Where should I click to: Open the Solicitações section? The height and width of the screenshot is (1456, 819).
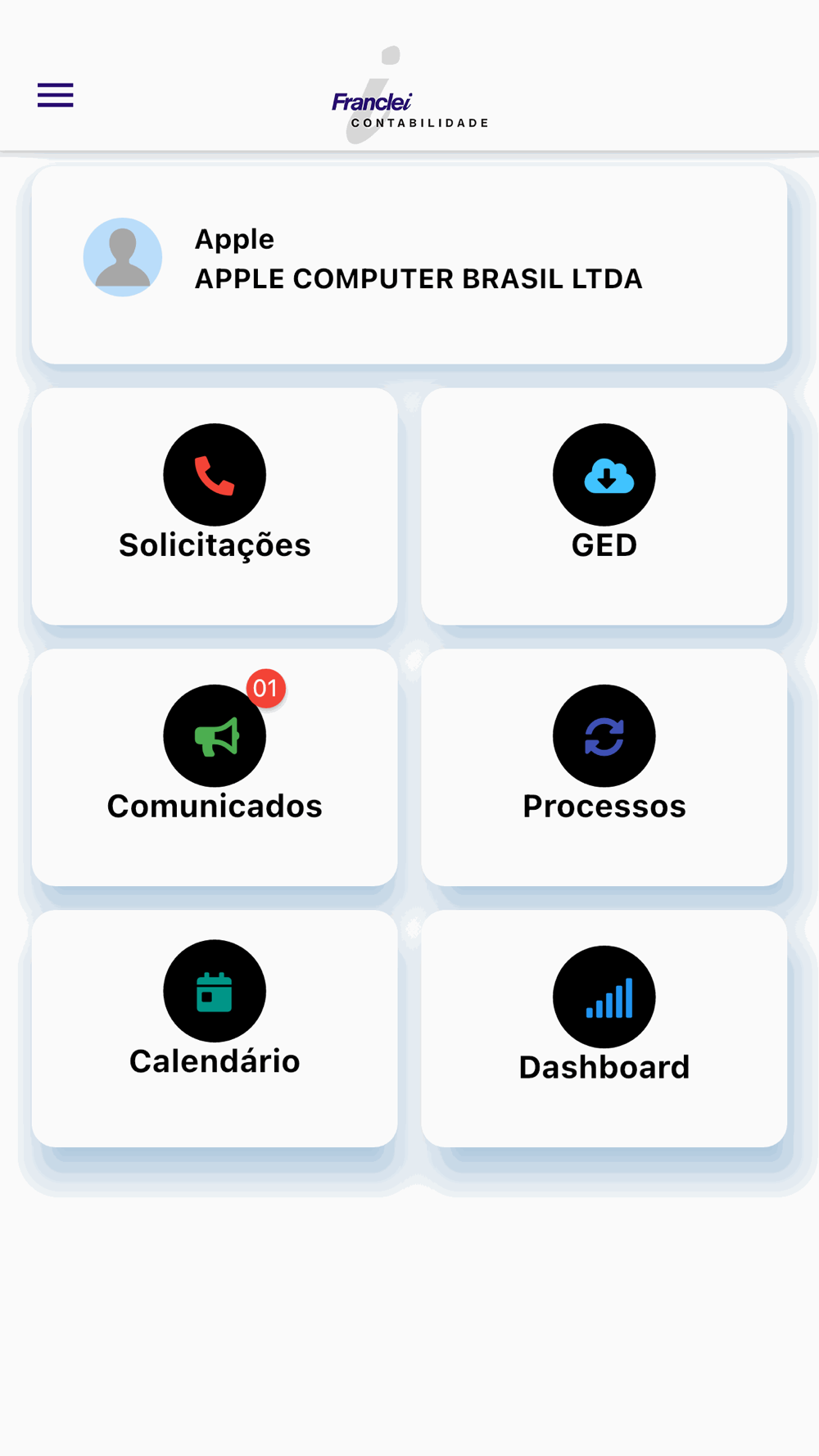(x=215, y=506)
